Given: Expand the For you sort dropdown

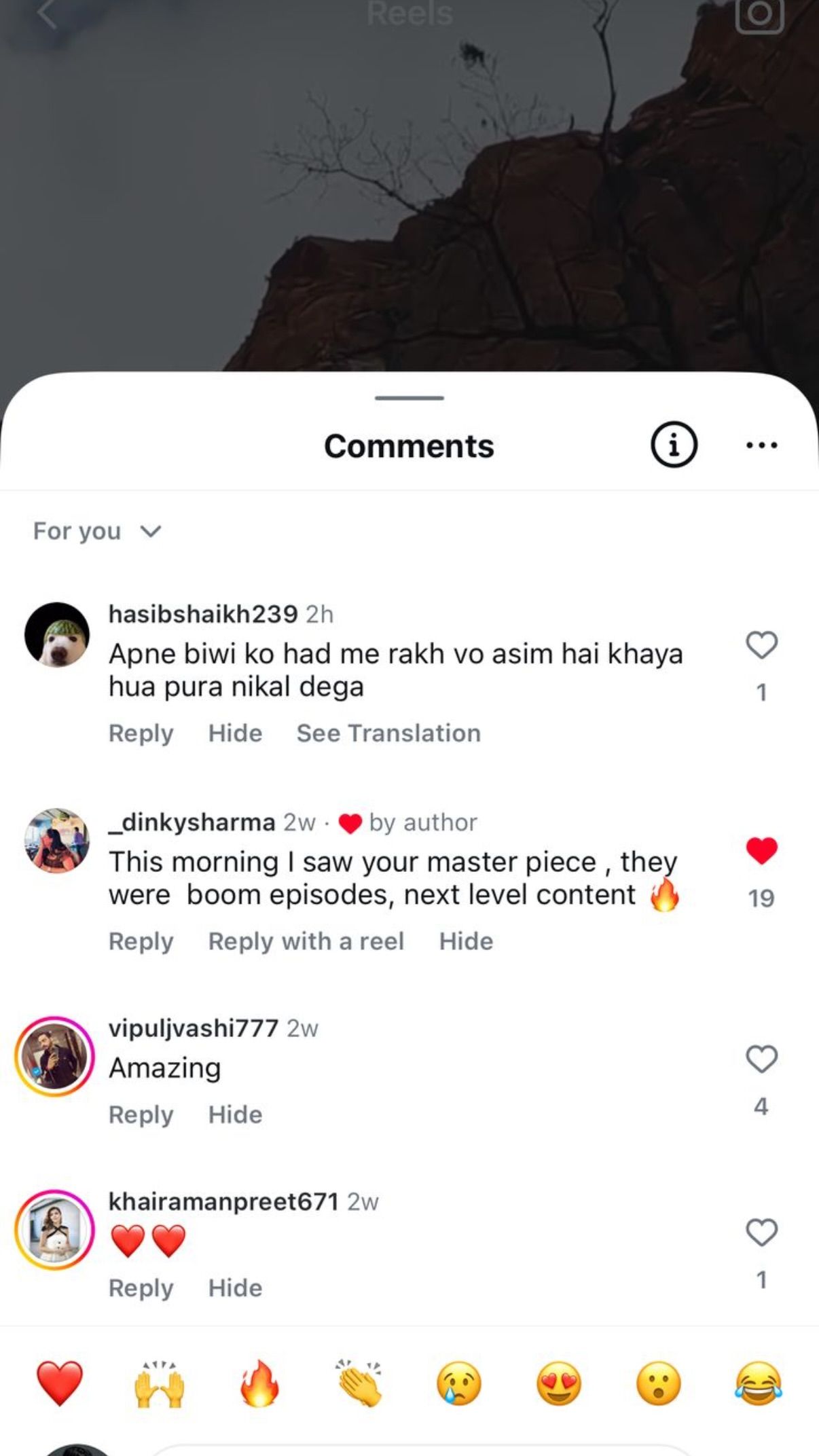Looking at the screenshot, I should 97,531.
